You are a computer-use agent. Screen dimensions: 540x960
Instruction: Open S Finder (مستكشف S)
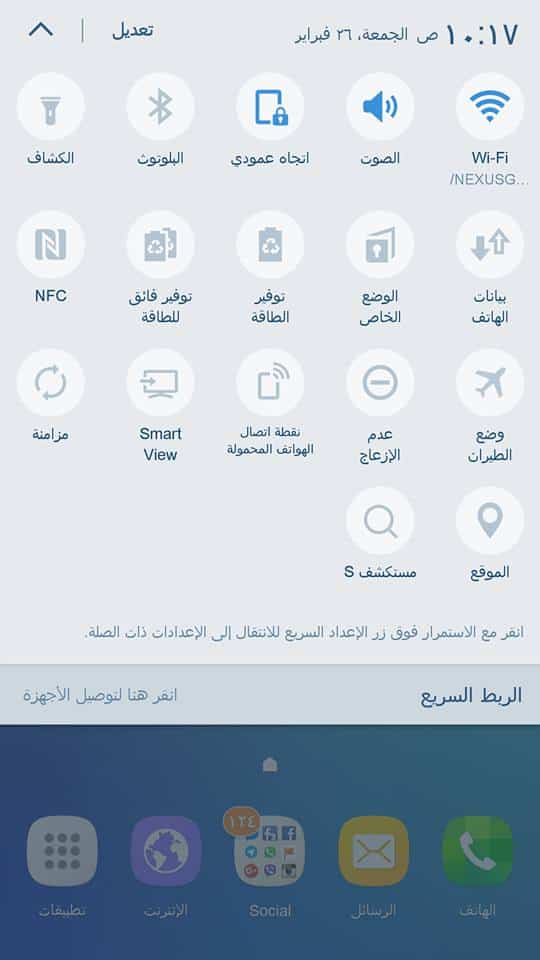[x=380, y=520]
